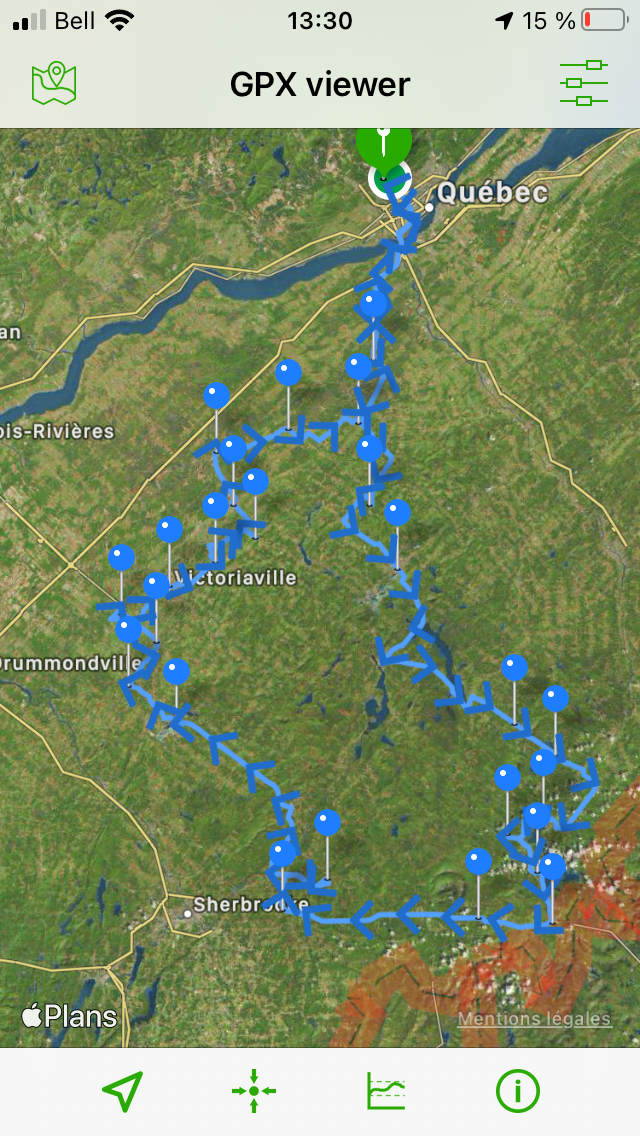
Task: Open the track info
Action: point(518,1090)
